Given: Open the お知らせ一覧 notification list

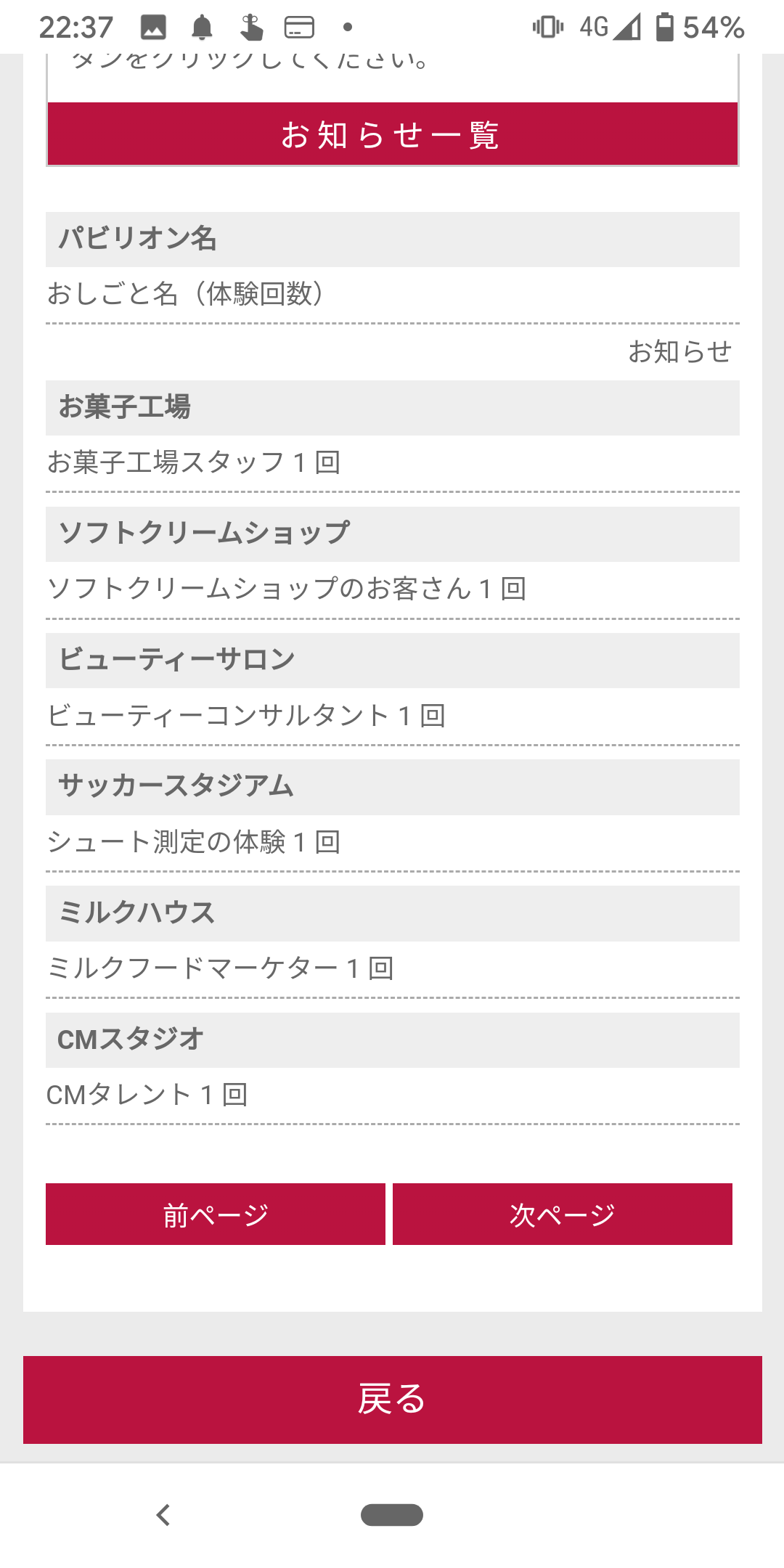Looking at the screenshot, I should tap(392, 136).
